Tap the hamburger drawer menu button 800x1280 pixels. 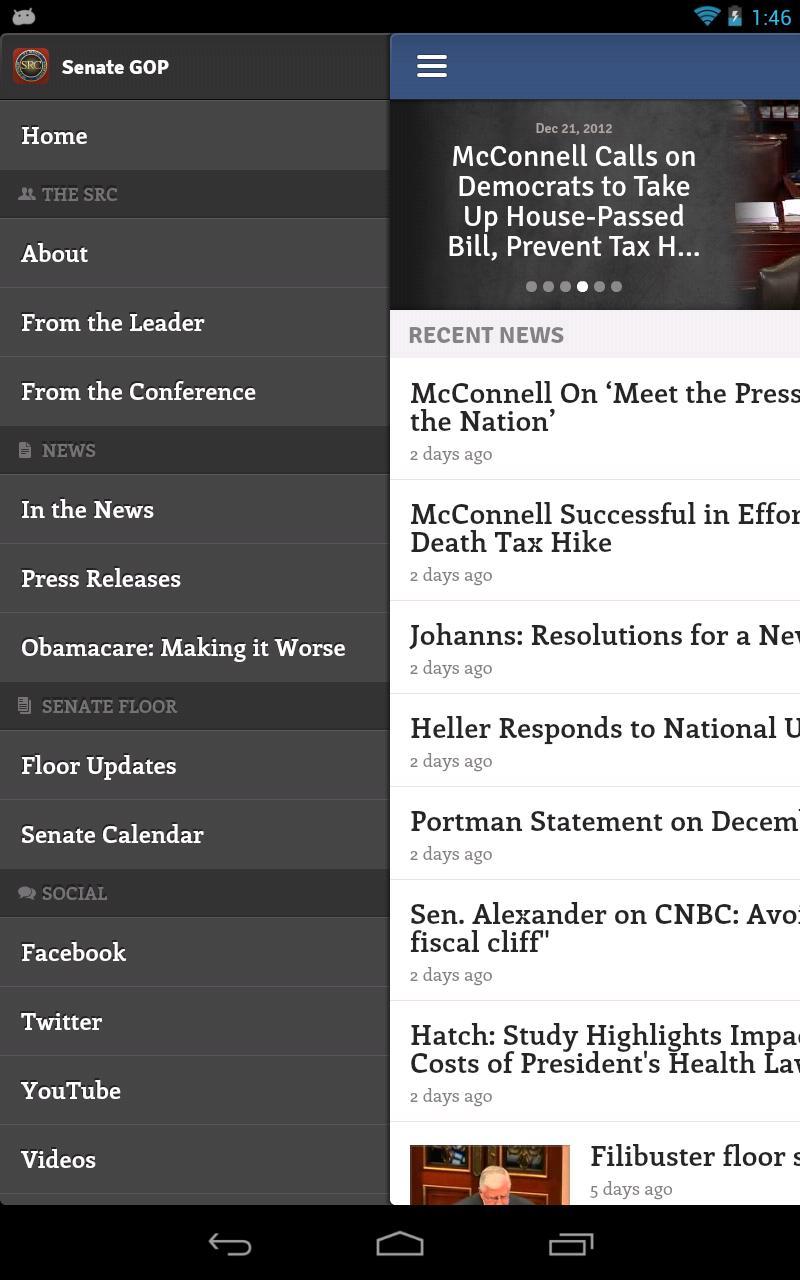pyautogui.click(x=432, y=66)
